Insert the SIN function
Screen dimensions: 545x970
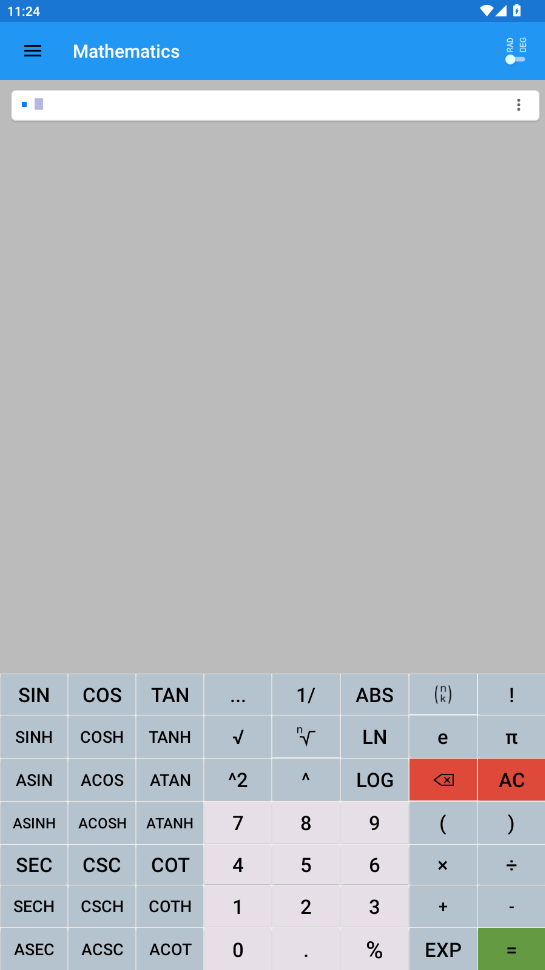(34, 695)
